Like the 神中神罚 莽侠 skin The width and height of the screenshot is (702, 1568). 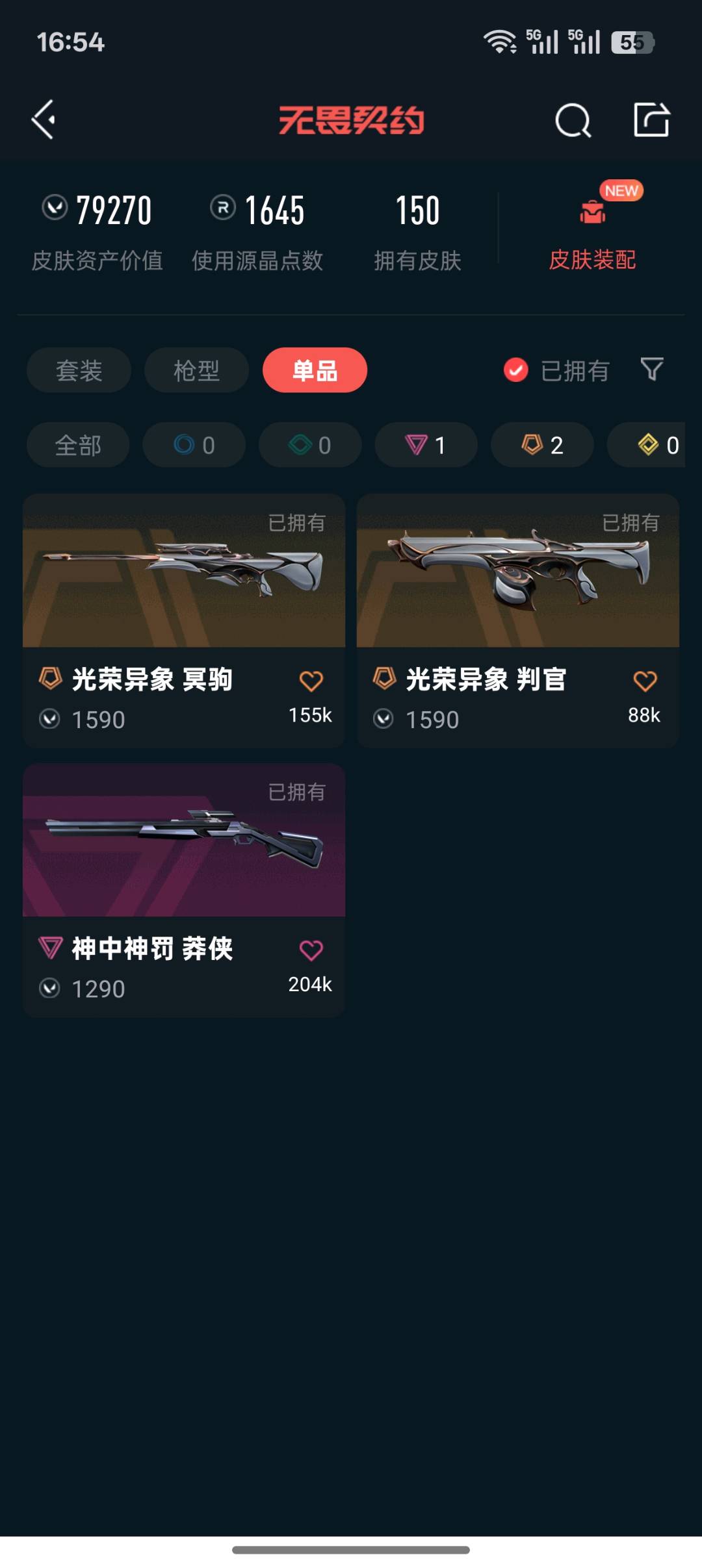click(x=311, y=950)
